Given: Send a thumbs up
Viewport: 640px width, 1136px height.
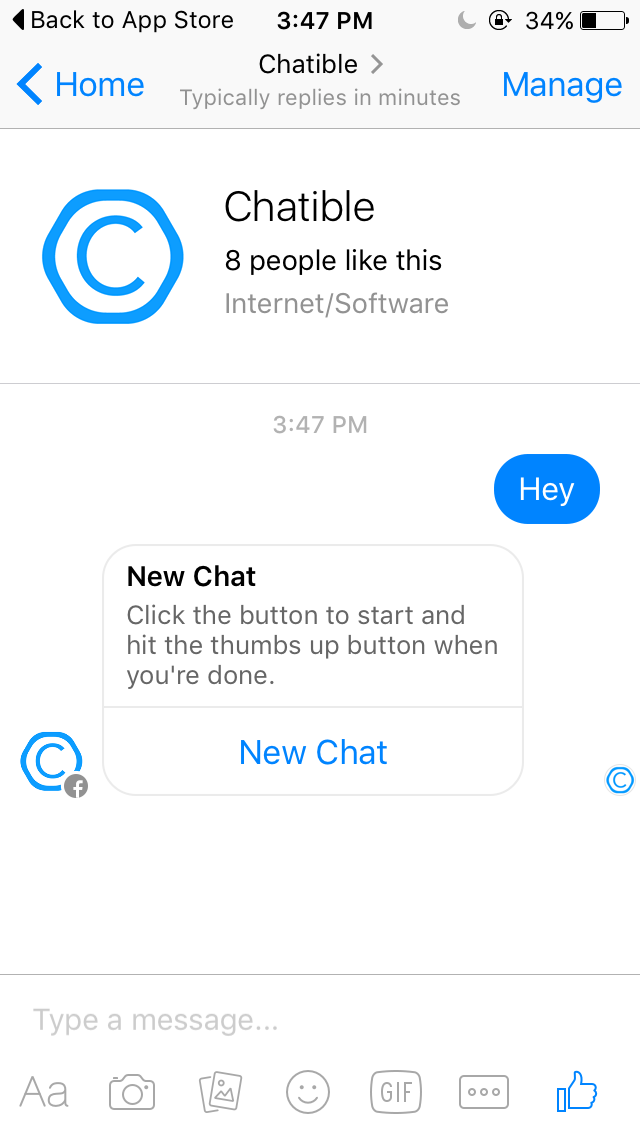Looking at the screenshot, I should click(577, 1091).
